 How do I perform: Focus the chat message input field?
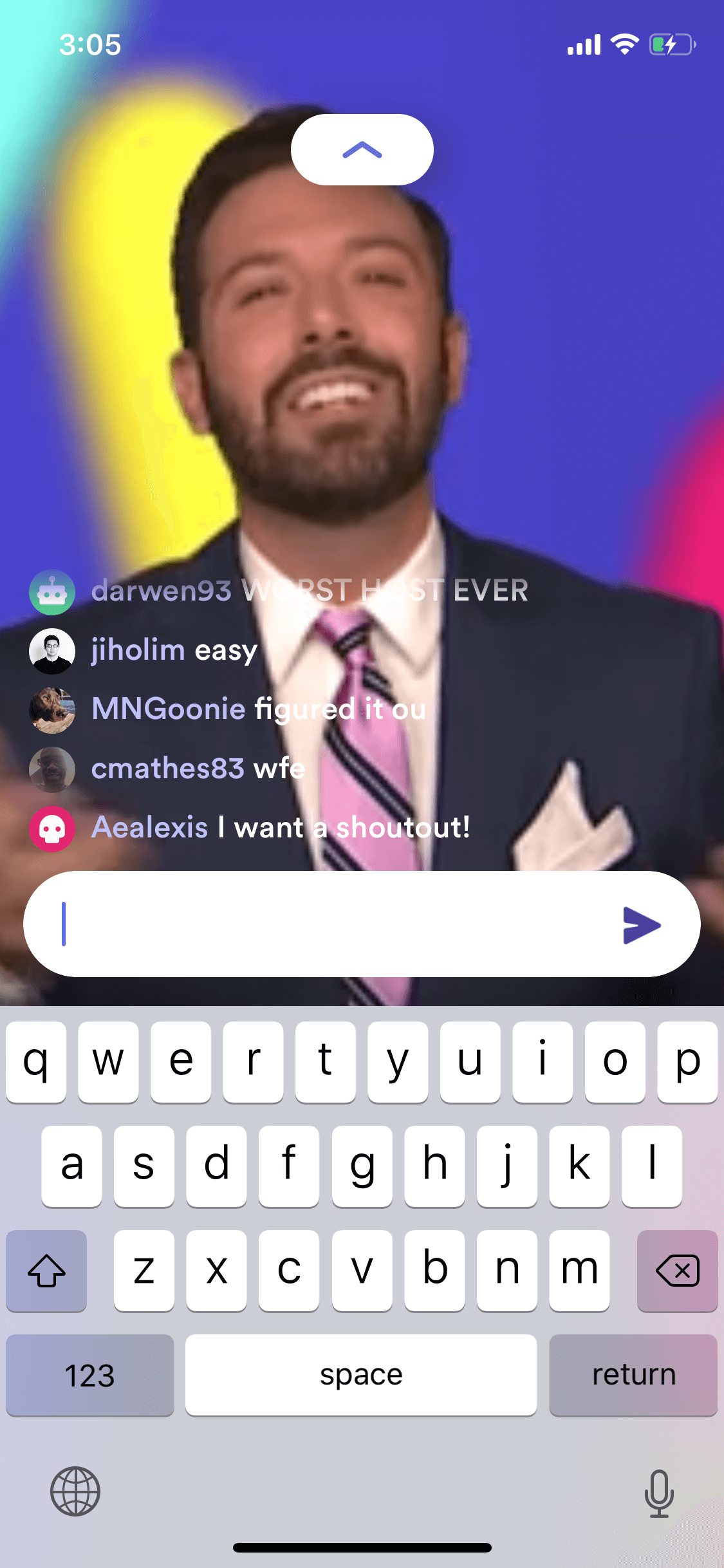[x=335, y=924]
